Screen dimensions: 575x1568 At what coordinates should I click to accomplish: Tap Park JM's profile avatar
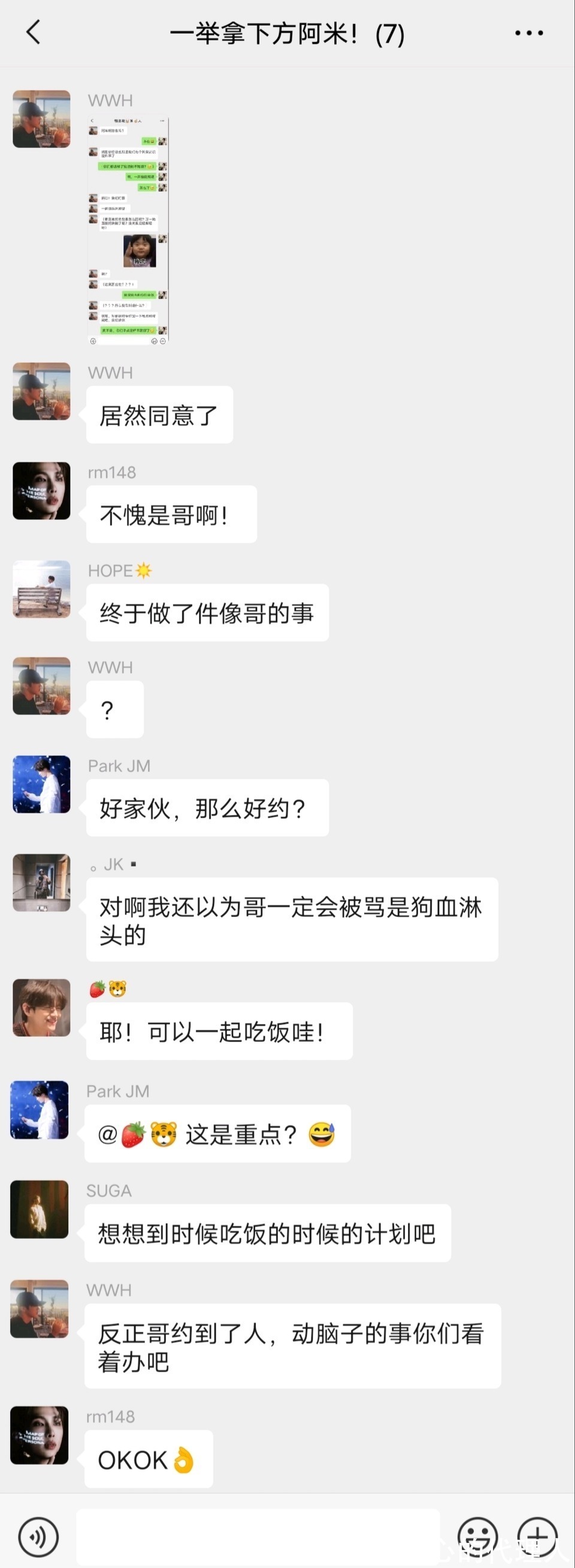(41, 785)
